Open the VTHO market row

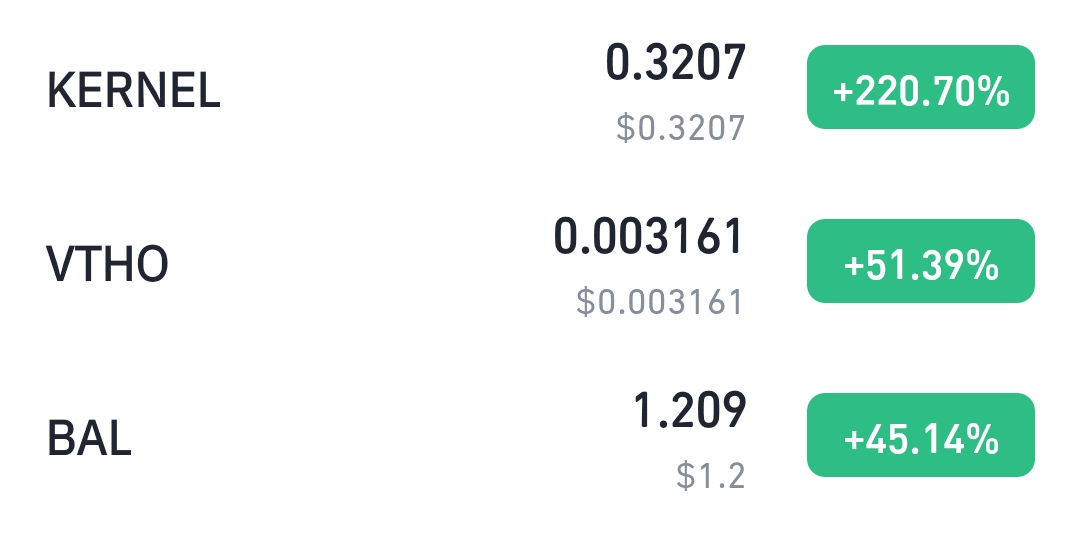108,264
